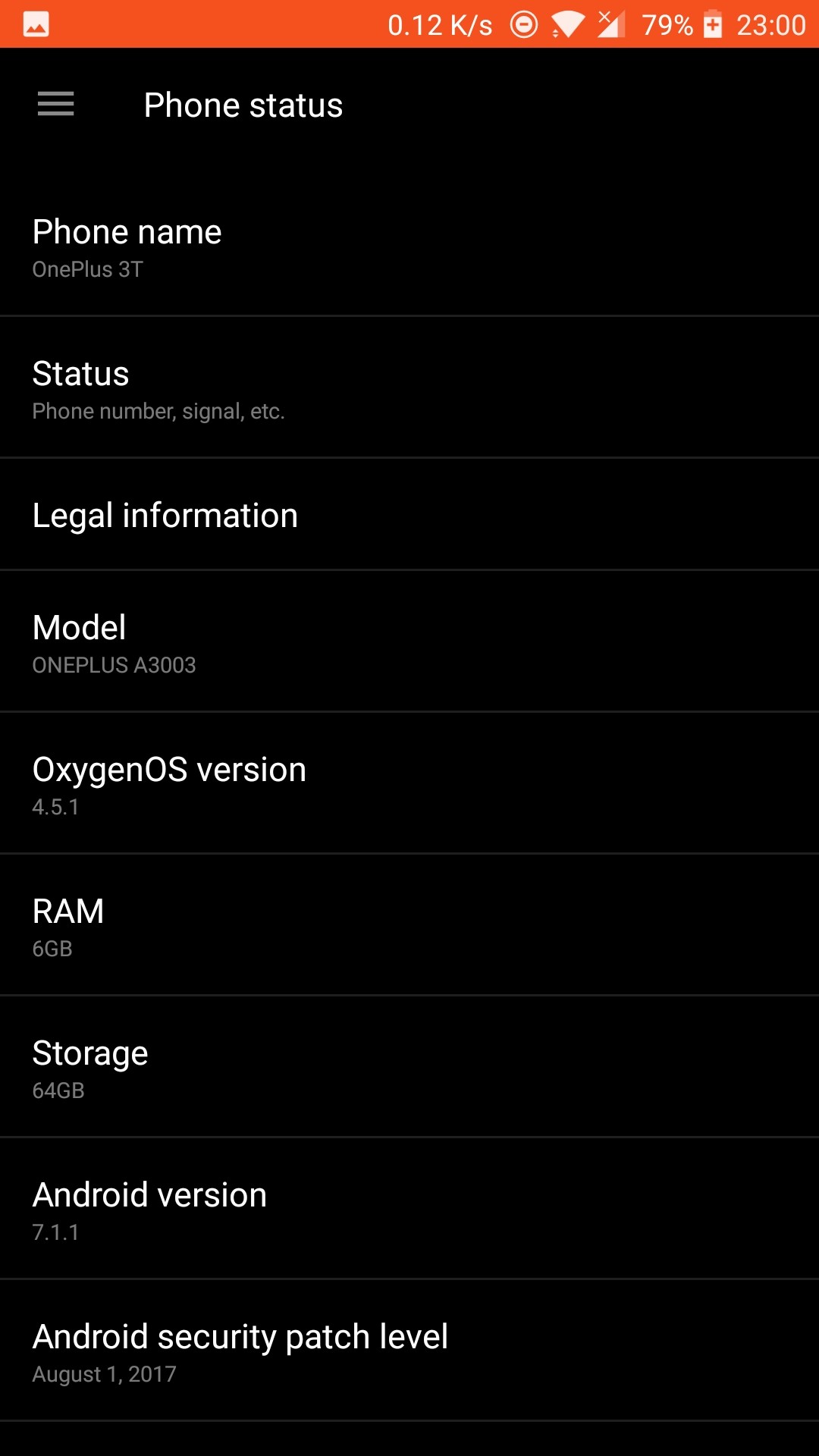Image resolution: width=819 pixels, height=1456 pixels.
Task: Tap the Android version 7.1.1 row
Action: tap(409, 1209)
